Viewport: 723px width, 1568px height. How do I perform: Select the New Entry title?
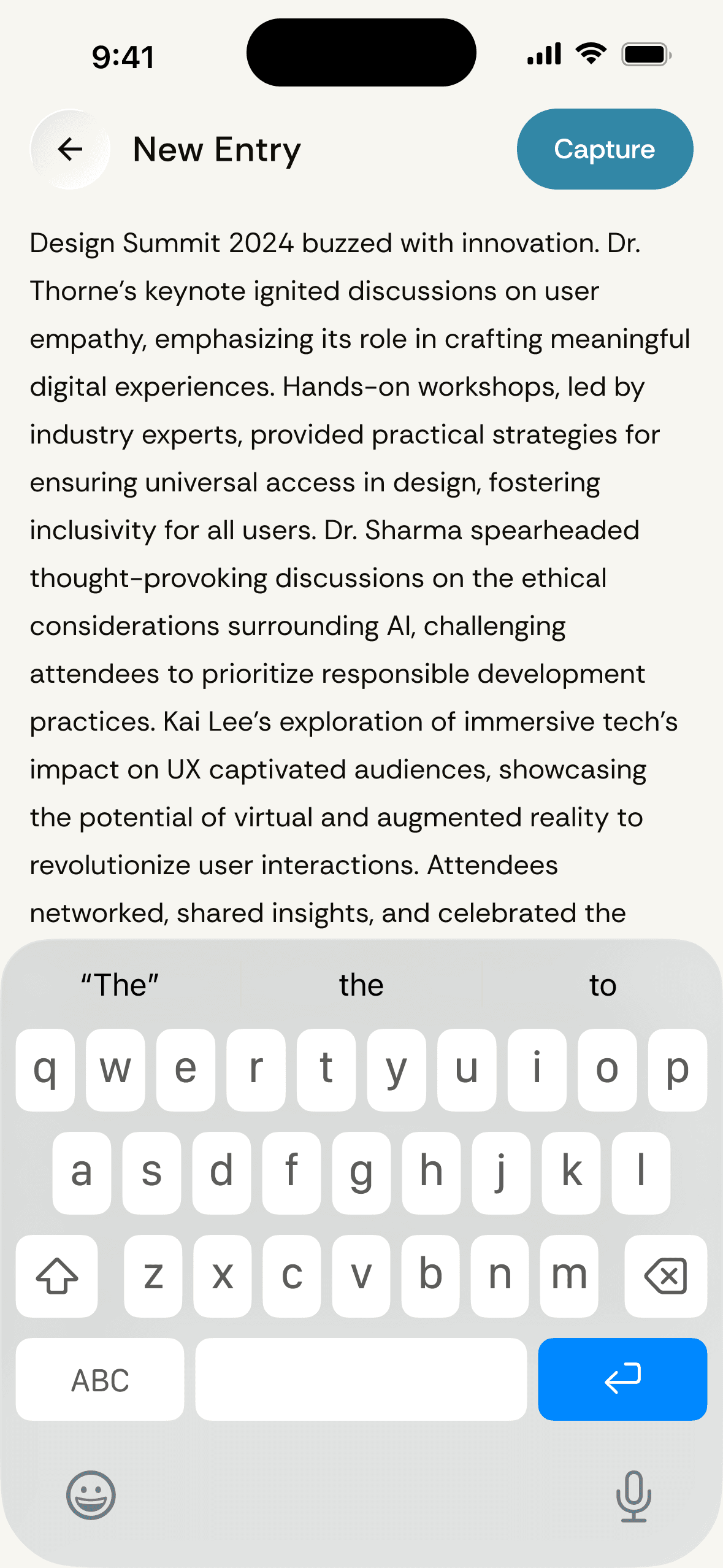(x=217, y=148)
